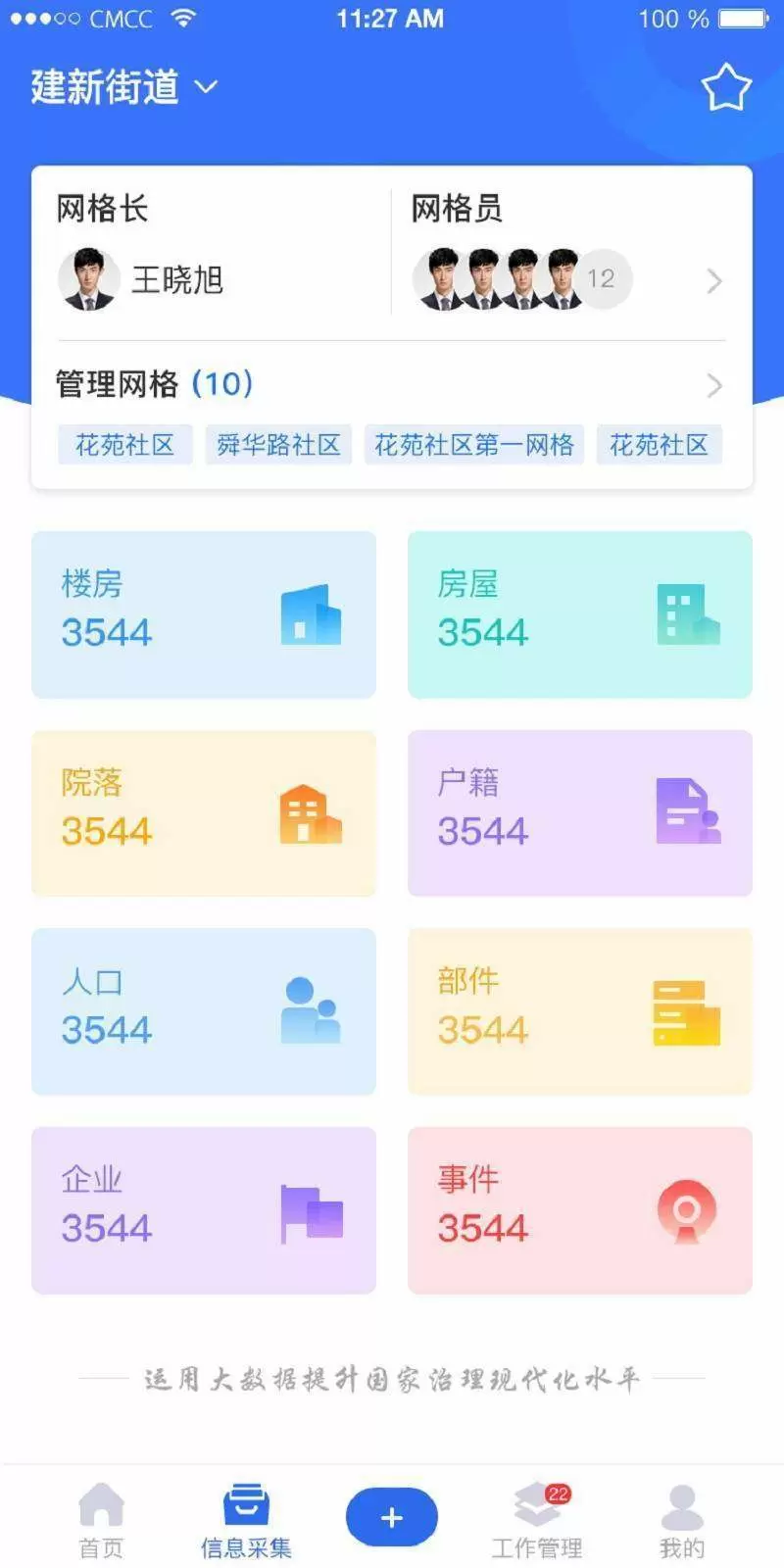Open the 楼房 card
This screenshot has height=1568, width=784.
pyautogui.click(x=204, y=614)
